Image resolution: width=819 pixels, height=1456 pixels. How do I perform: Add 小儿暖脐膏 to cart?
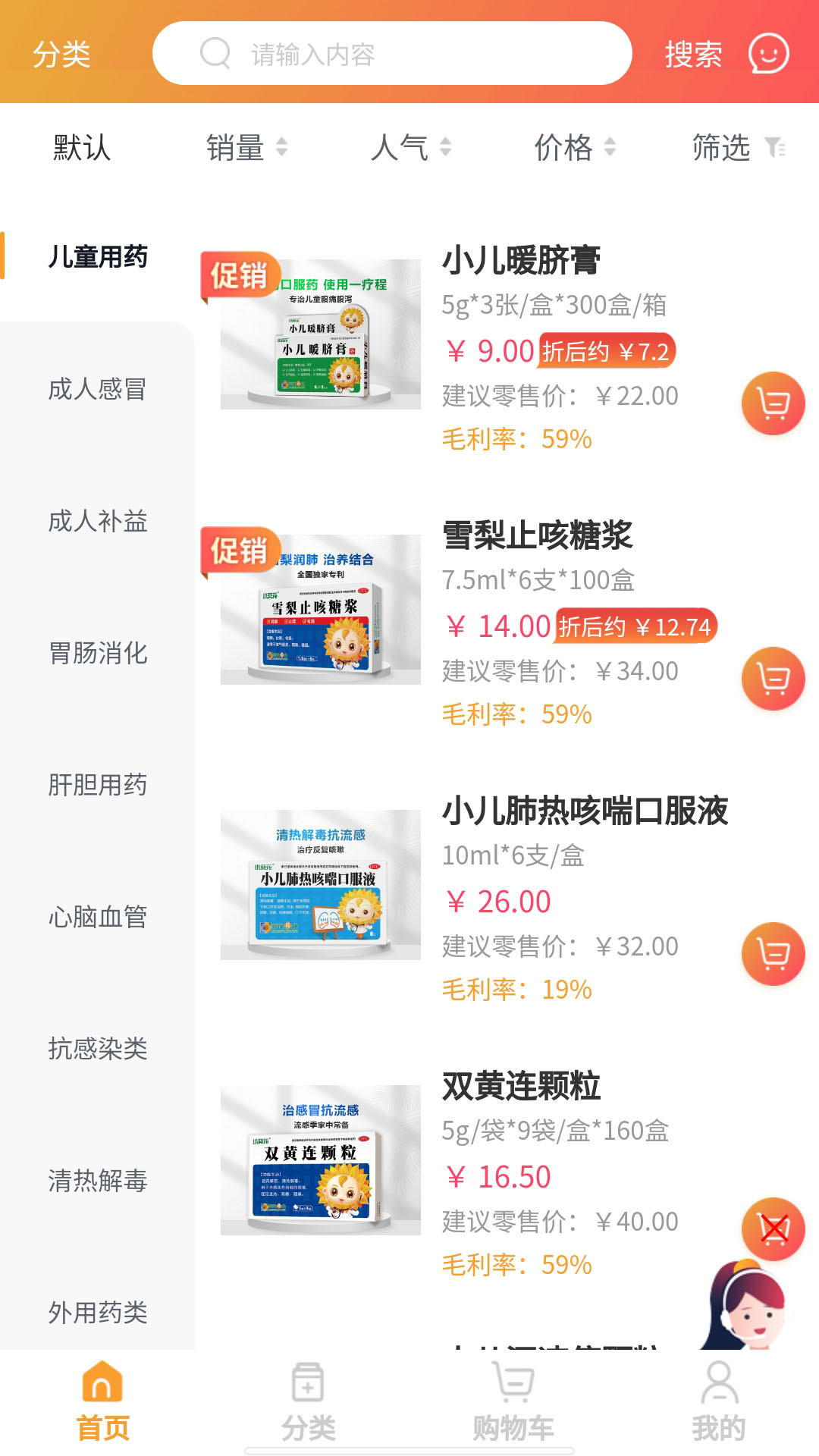773,403
